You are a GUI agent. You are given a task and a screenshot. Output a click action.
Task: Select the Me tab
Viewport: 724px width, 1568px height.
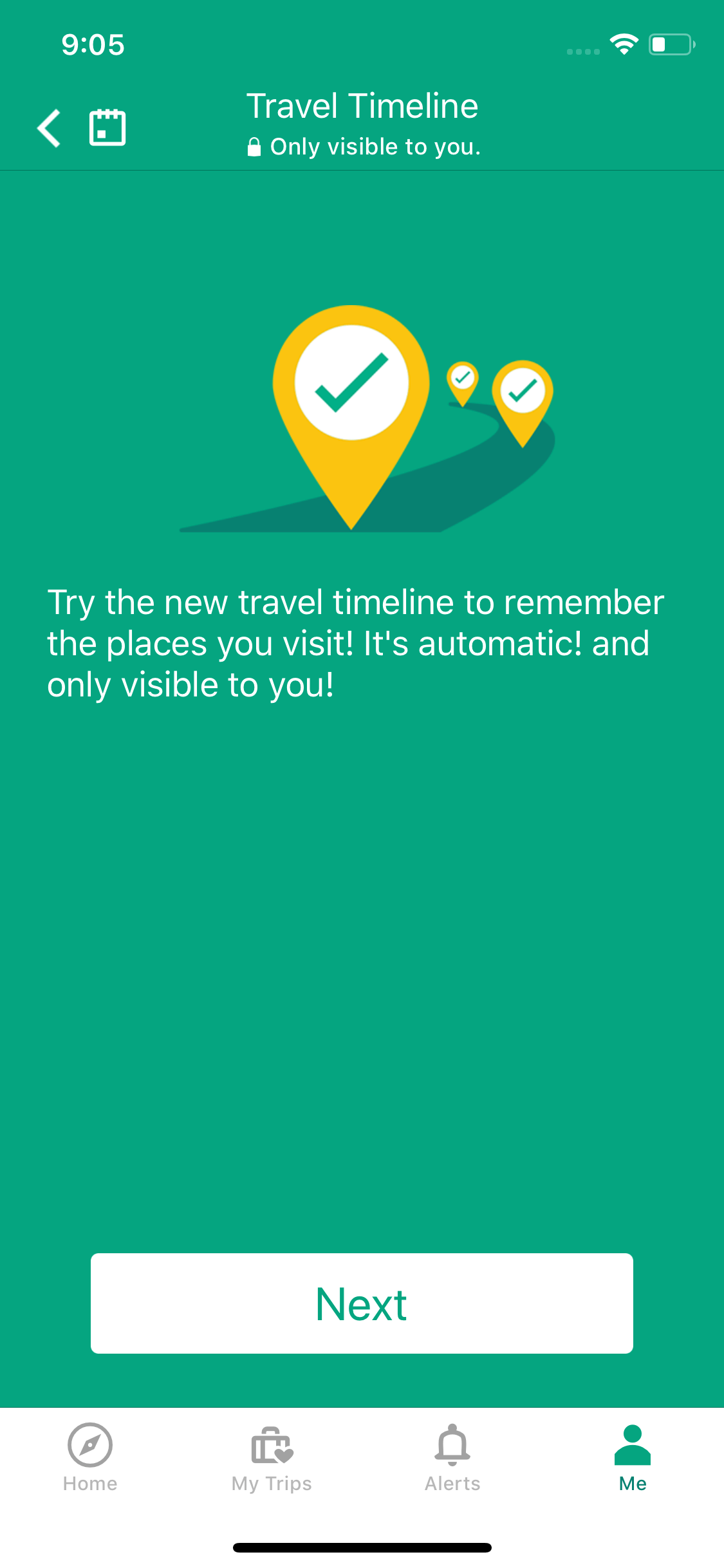point(633,1457)
